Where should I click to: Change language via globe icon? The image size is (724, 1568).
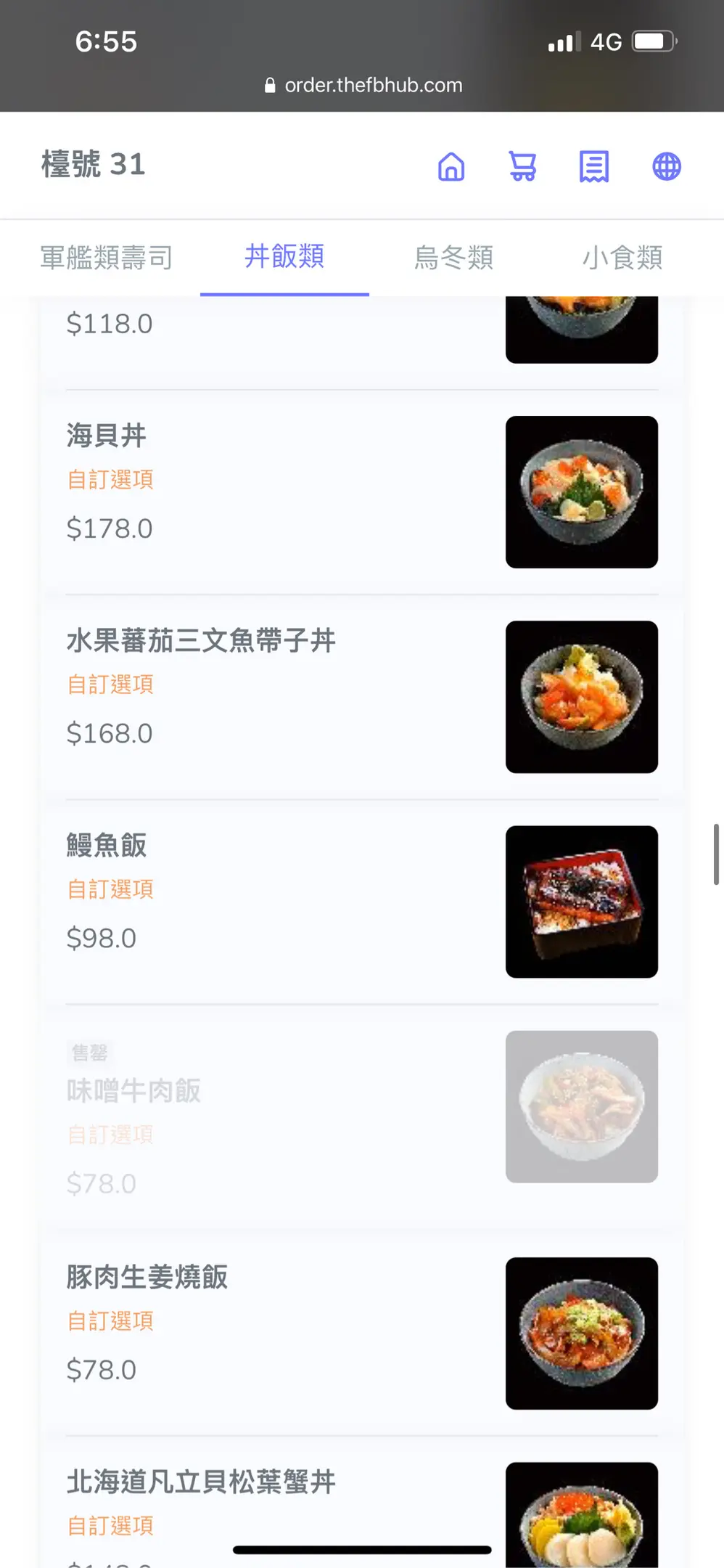(667, 166)
